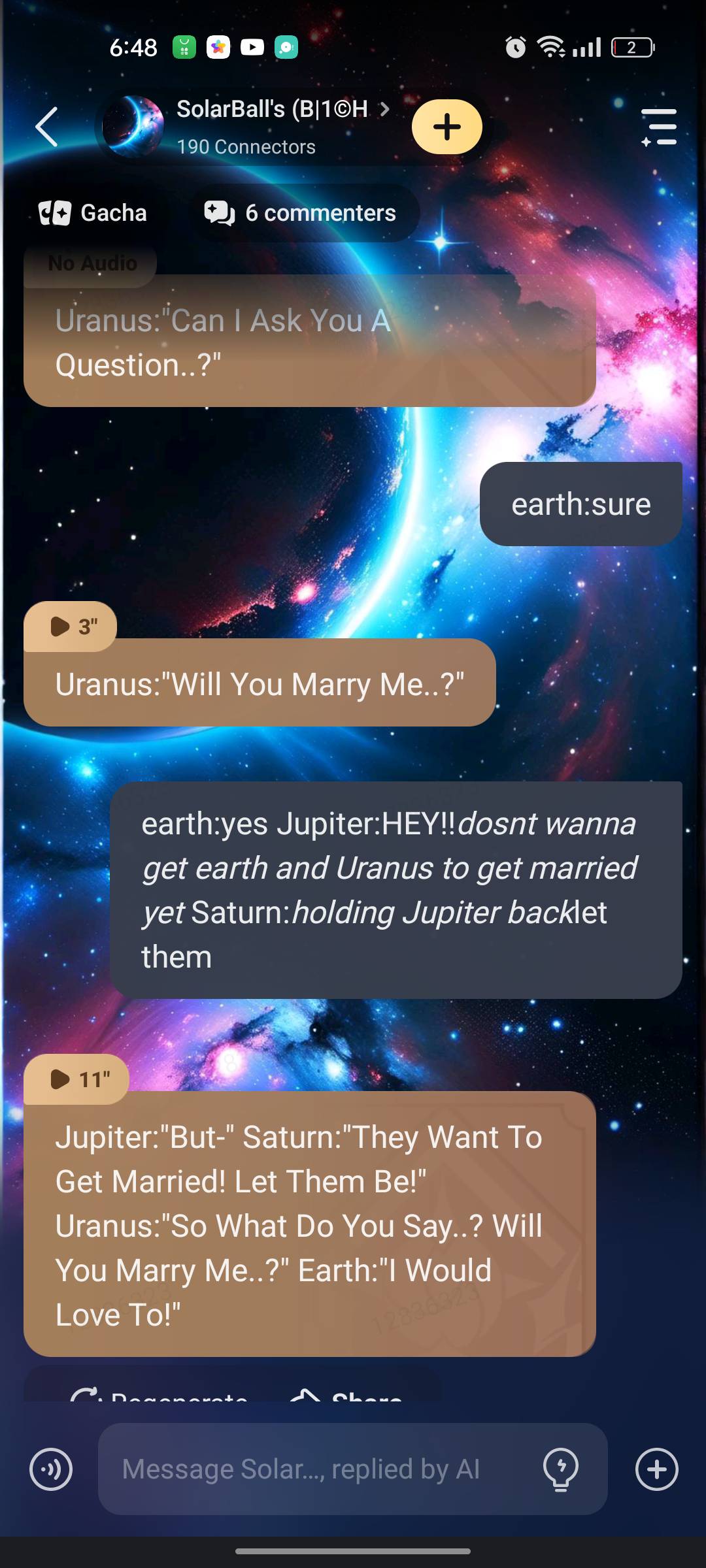Get reply suggestions with the lightbulb
The width and height of the screenshot is (706, 1568).
pyautogui.click(x=561, y=1469)
